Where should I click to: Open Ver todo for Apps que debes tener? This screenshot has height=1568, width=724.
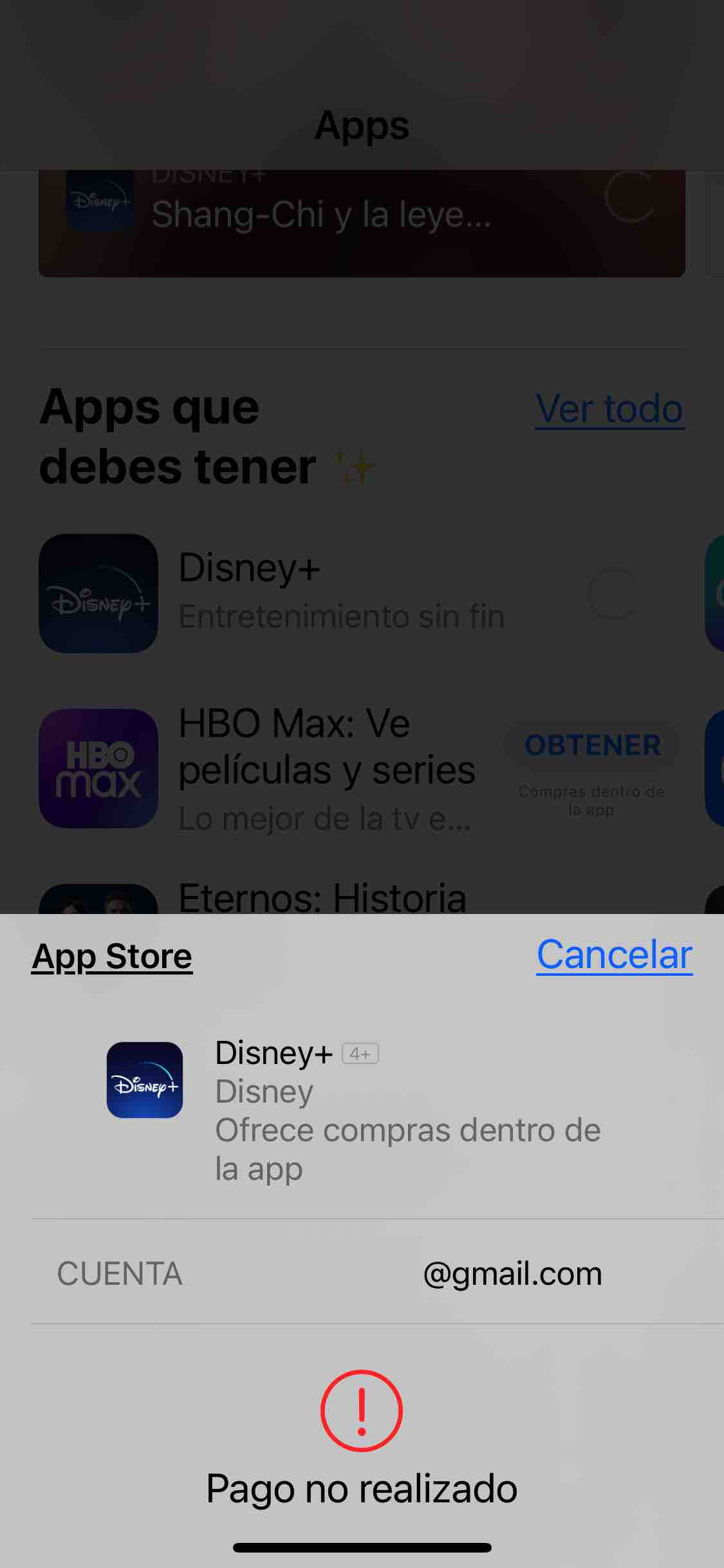609,409
